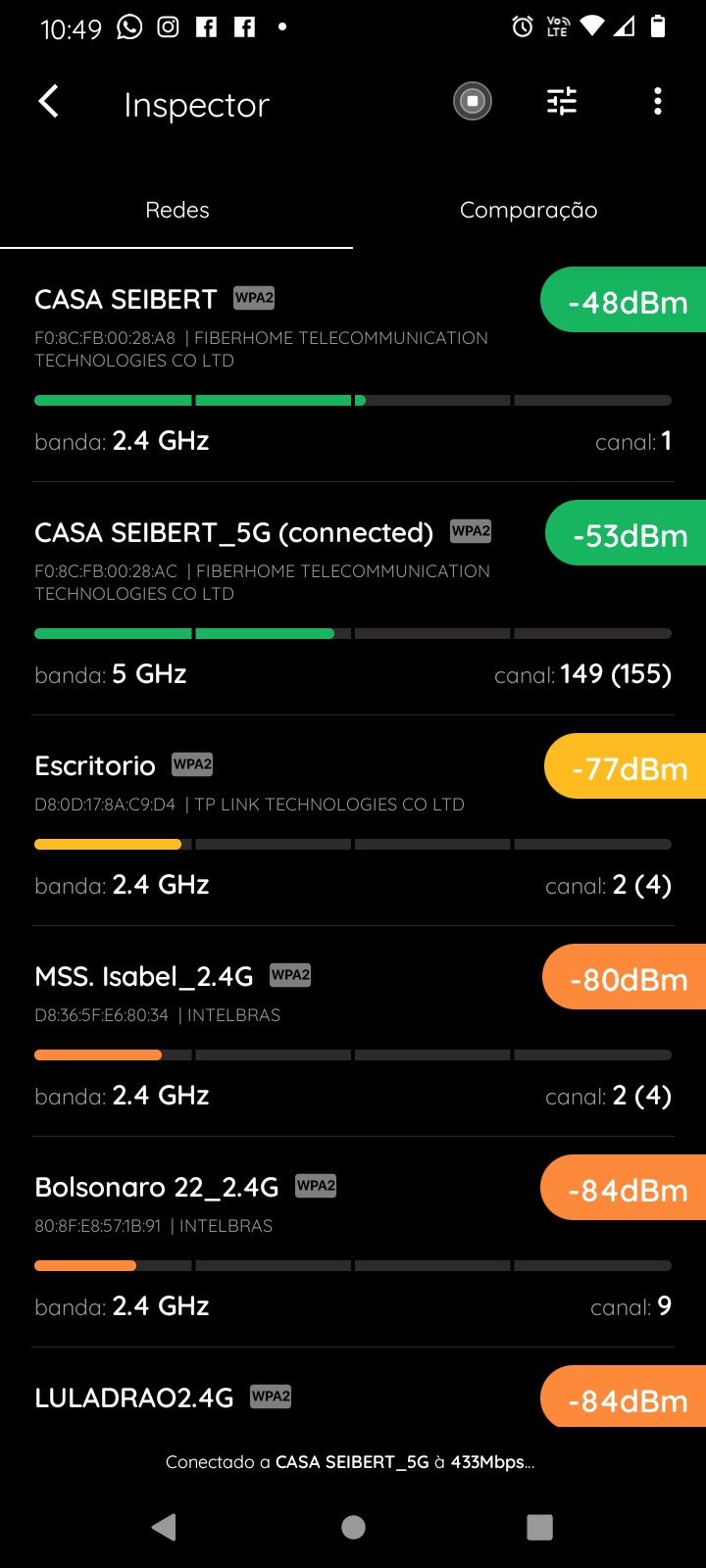This screenshot has width=706, height=1568.
Task: Go back from the Inspector screen
Action: [x=48, y=102]
